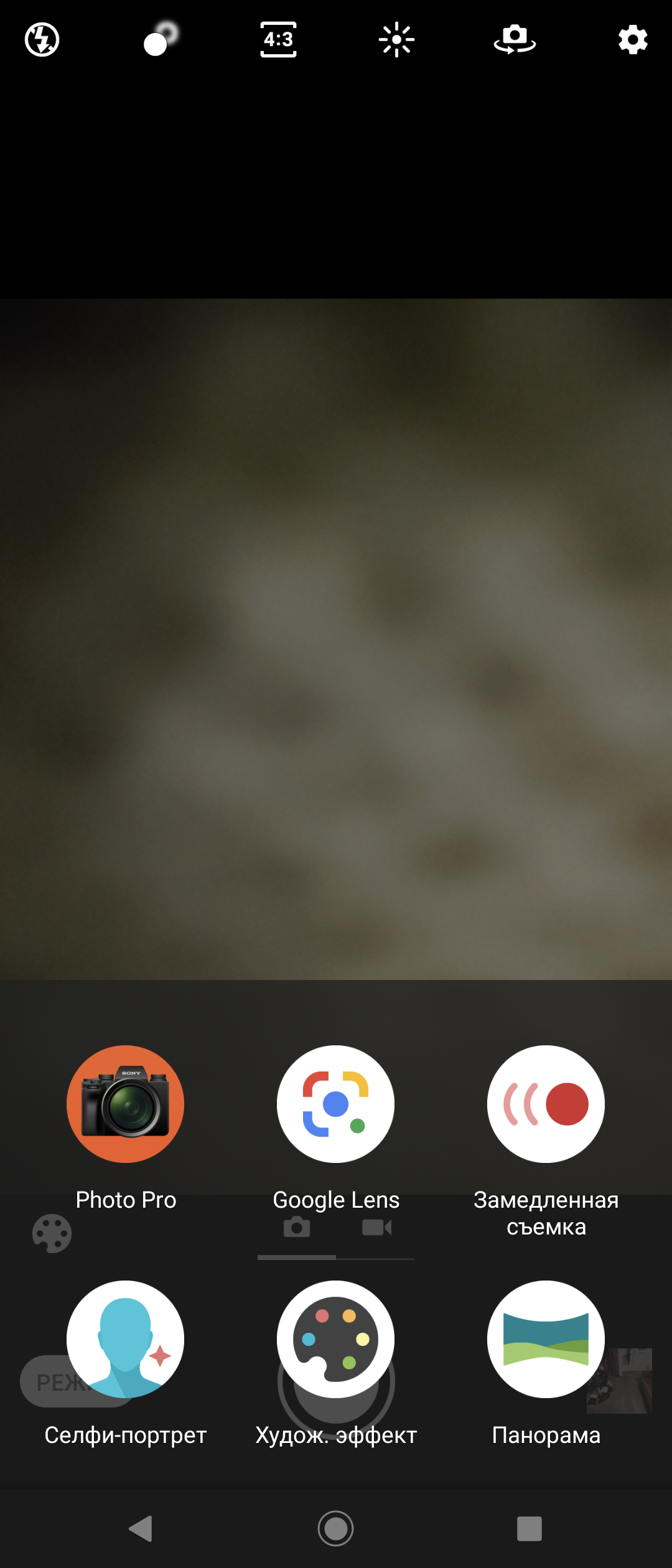Select Худож. эффект mode
672x1568 pixels.
pyautogui.click(x=335, y=1339)
